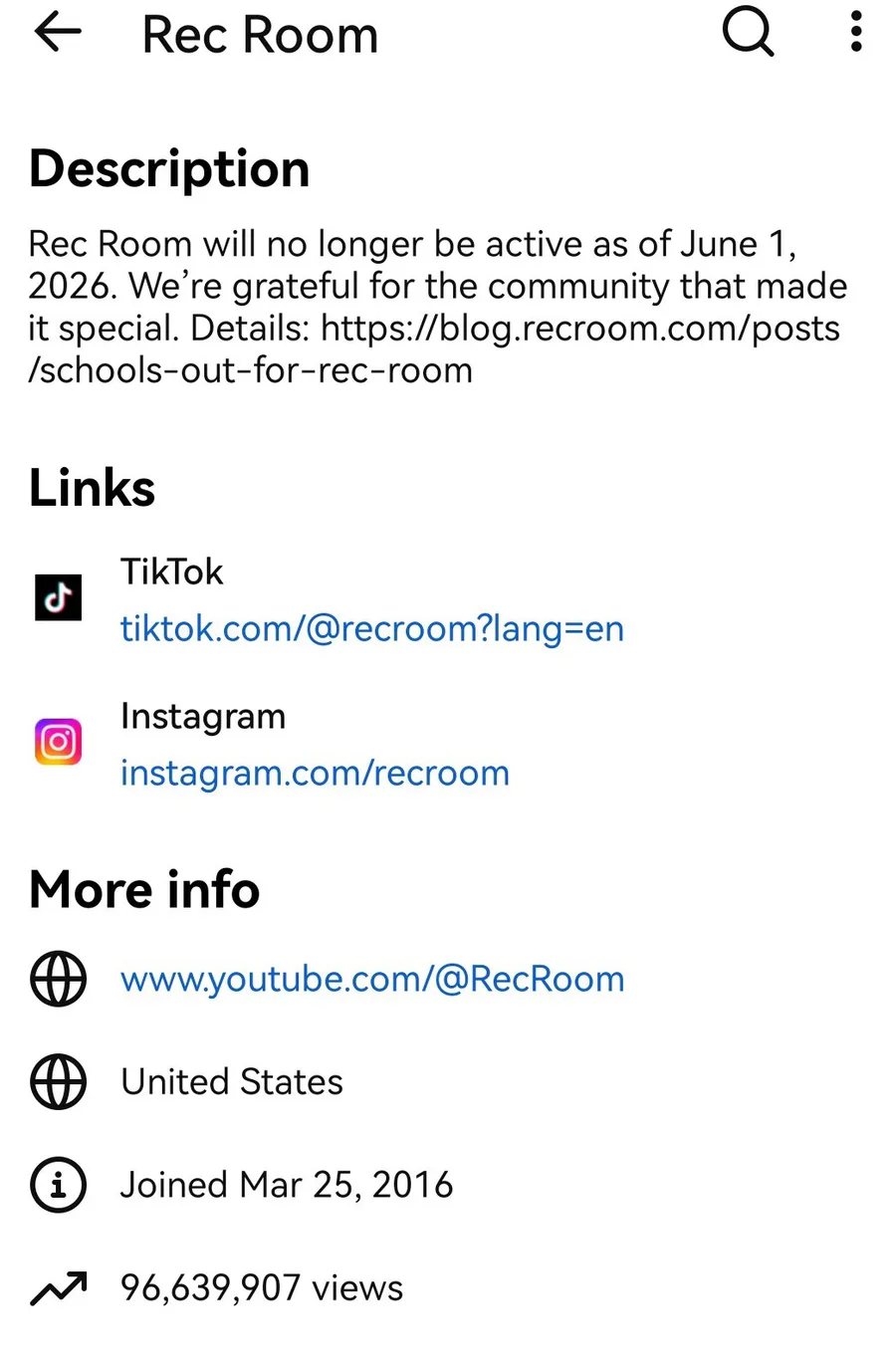Open the www.youtube.com/@RecRoom channel link
The width and height of the screenshot is (896, 1366).
click(372, 980)
